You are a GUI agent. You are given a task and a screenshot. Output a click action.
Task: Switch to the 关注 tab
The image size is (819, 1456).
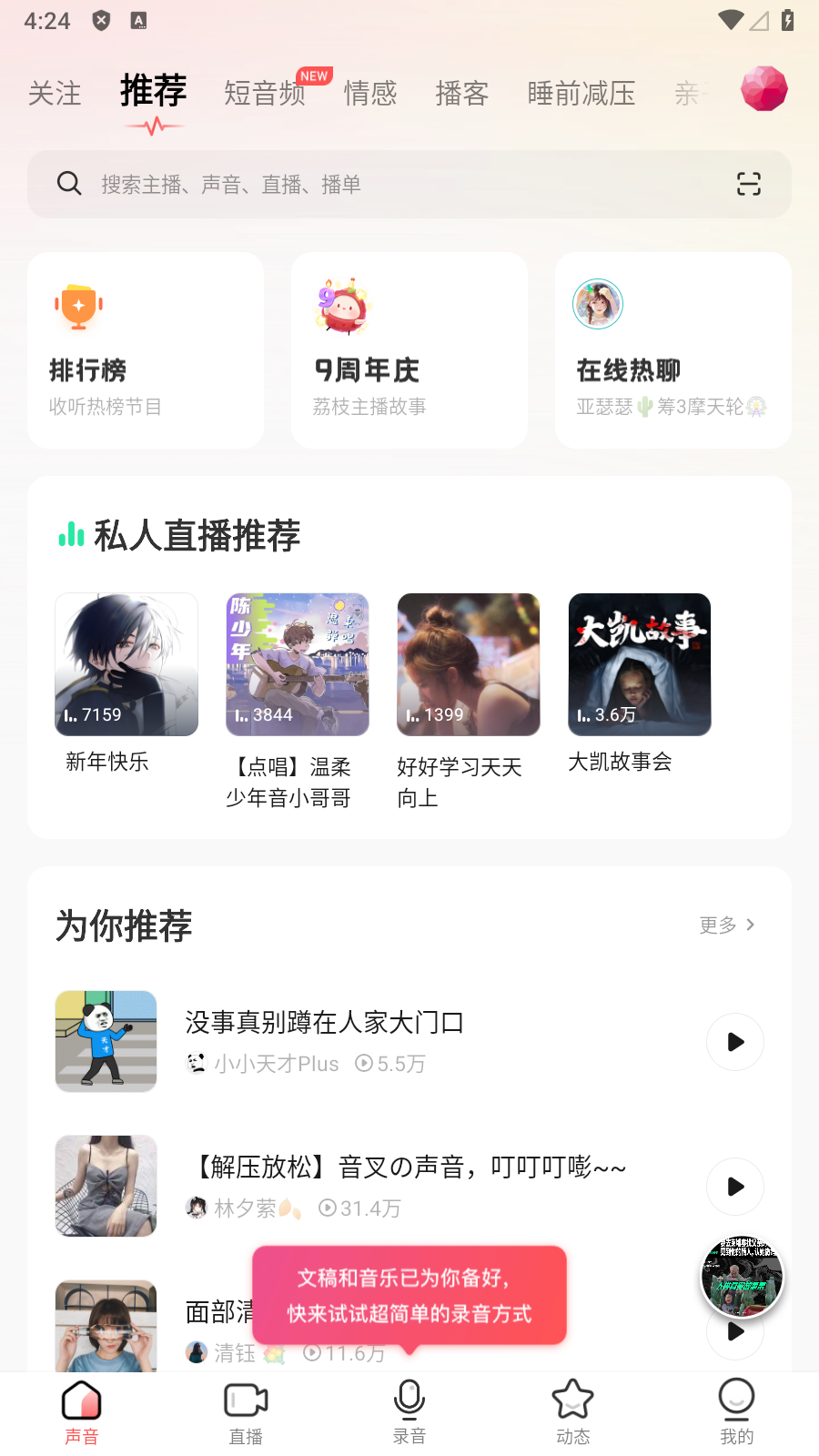pyautogui.click(x=55, y=93)
